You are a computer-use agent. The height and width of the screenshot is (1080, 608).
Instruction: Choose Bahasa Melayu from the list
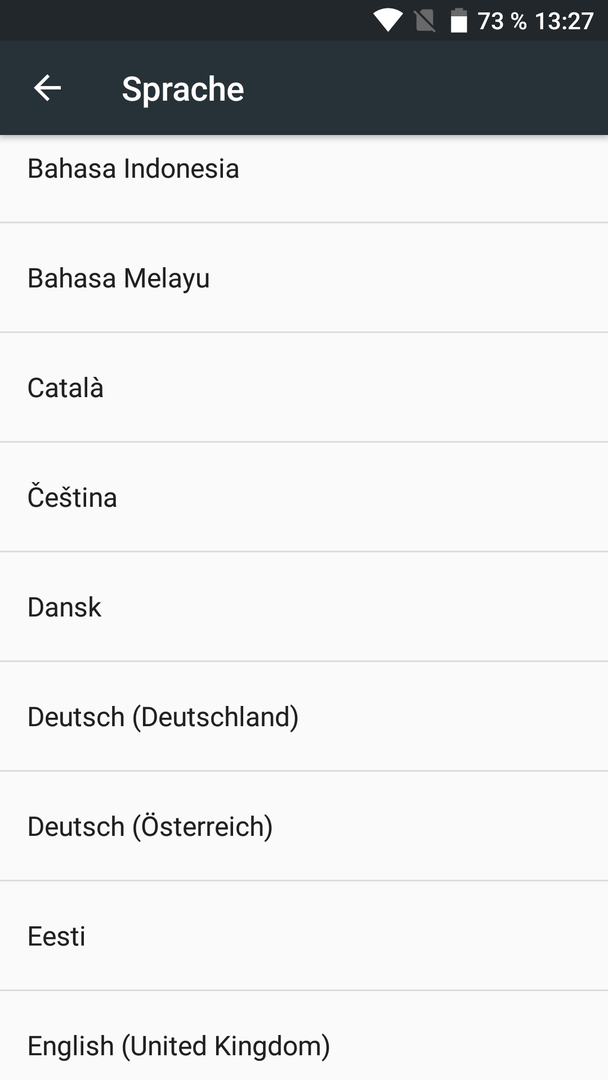point(304,278)
